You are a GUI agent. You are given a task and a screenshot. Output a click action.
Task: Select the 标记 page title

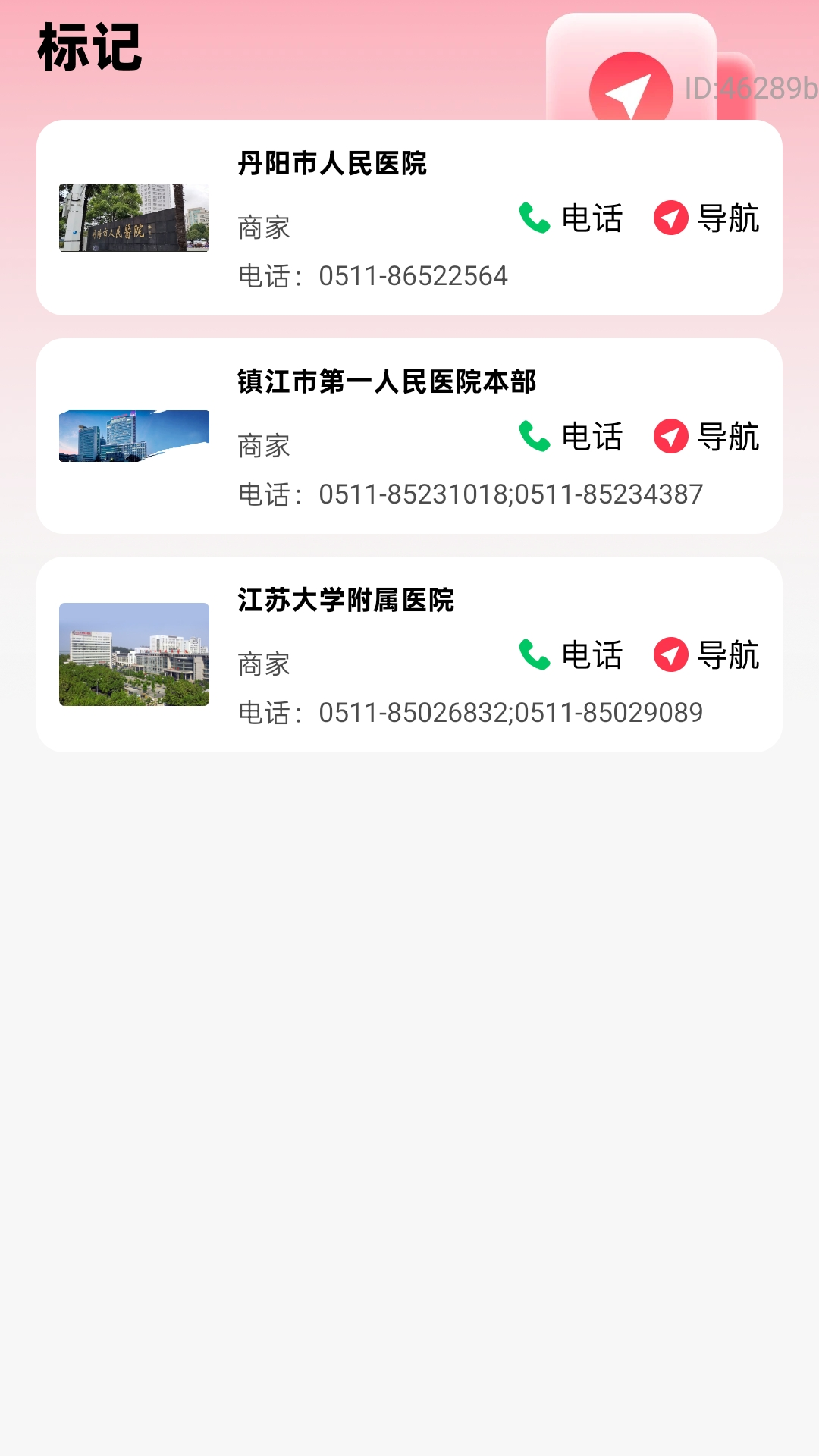pos(89,47)
